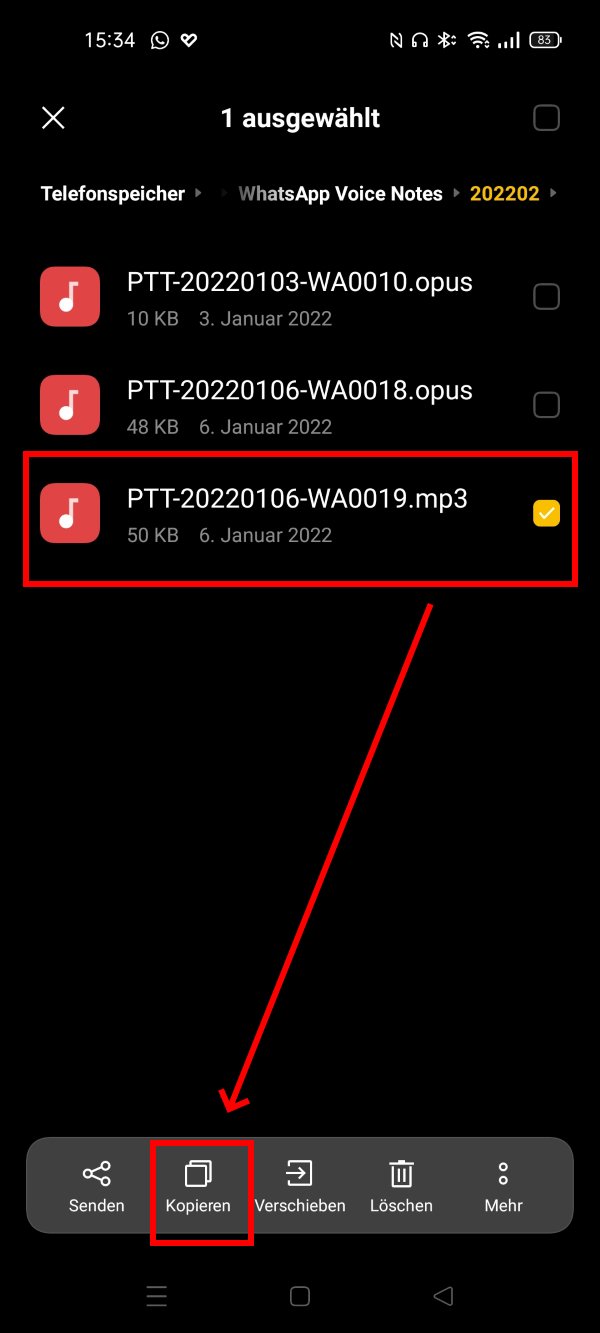
Task: Delete the selection with Löschen
Action: click(401, 1186)
